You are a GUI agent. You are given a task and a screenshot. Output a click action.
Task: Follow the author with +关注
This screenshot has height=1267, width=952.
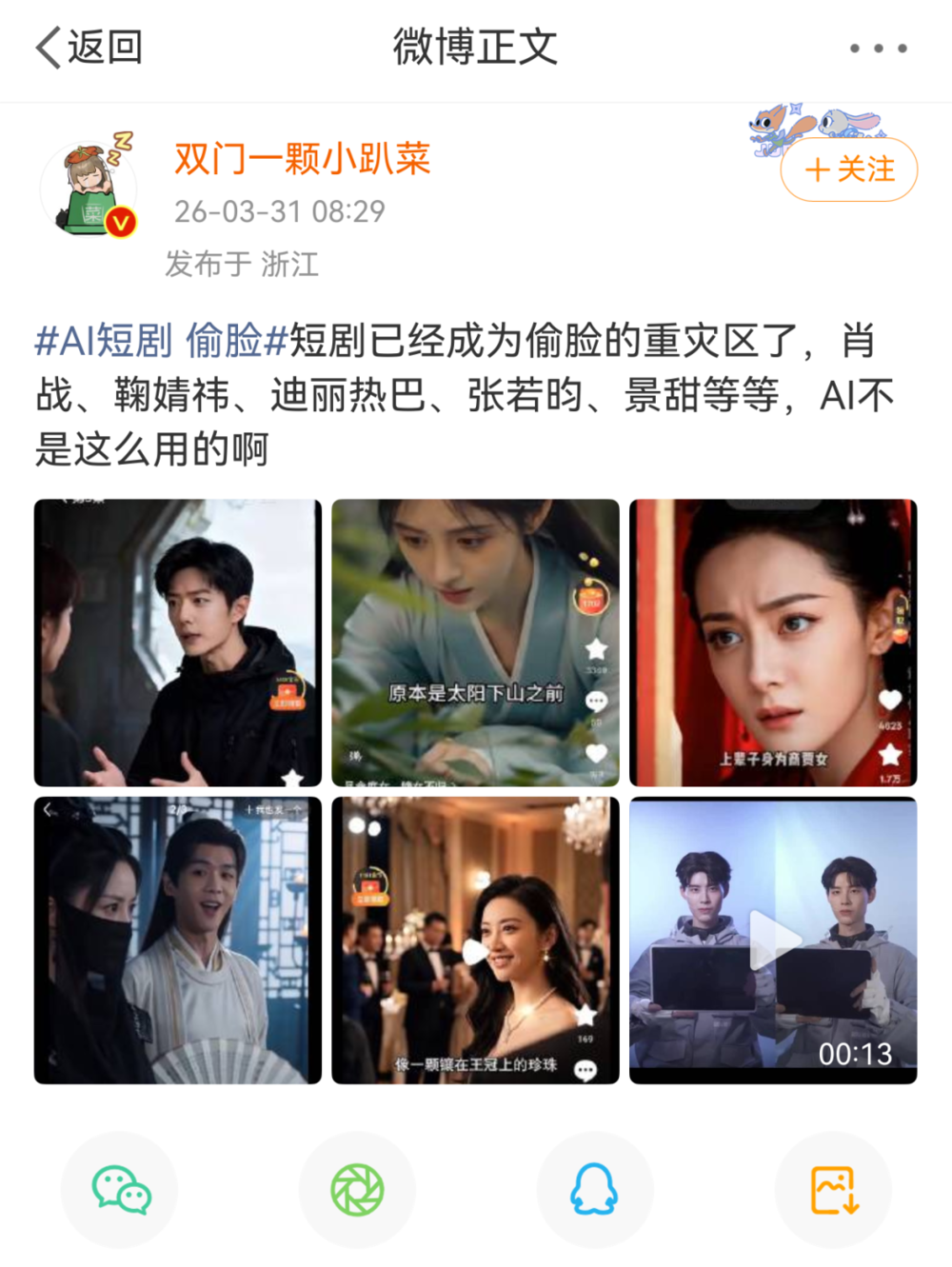click(849, 170)
